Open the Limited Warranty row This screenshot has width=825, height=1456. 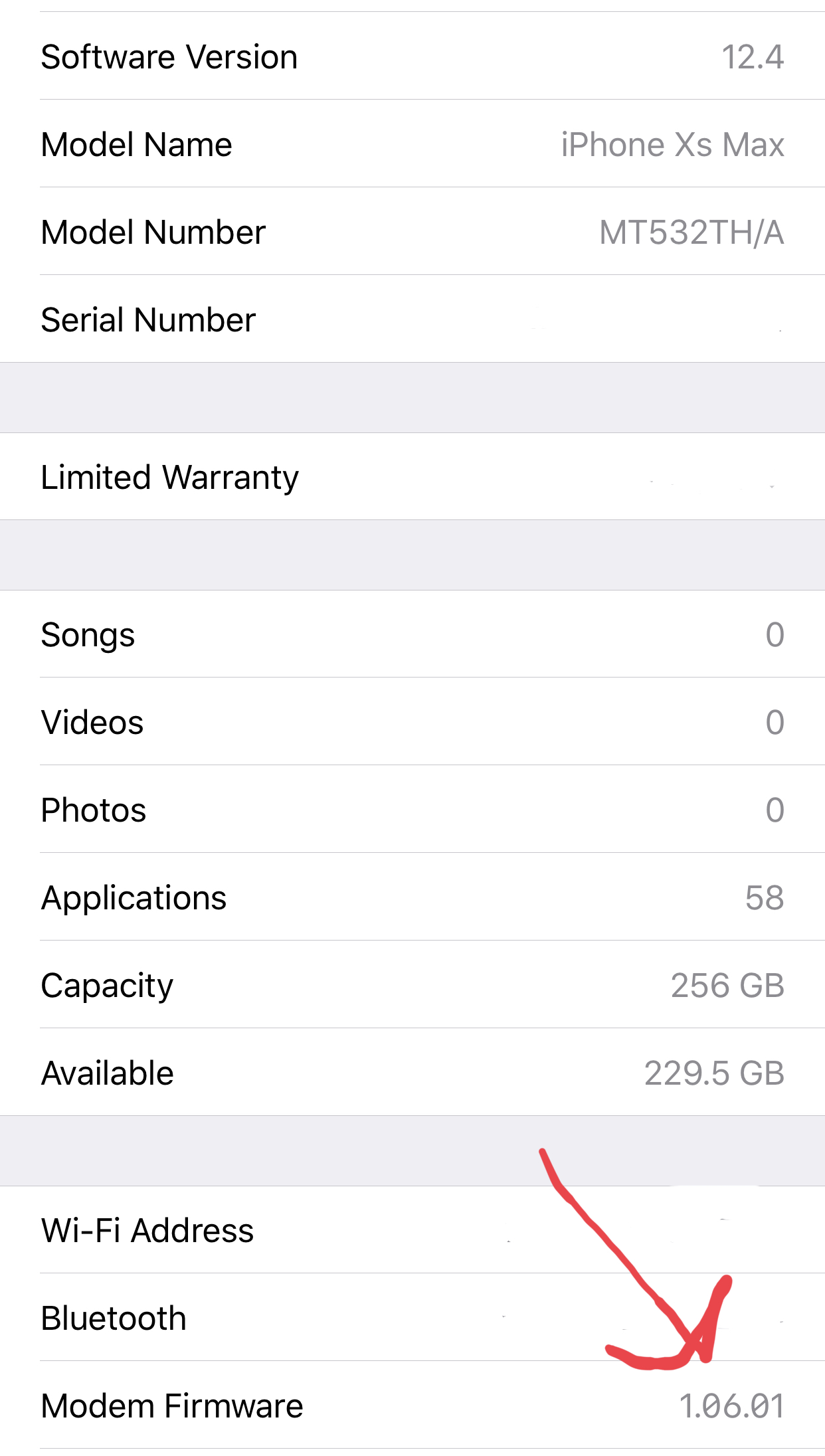[412, 476]
